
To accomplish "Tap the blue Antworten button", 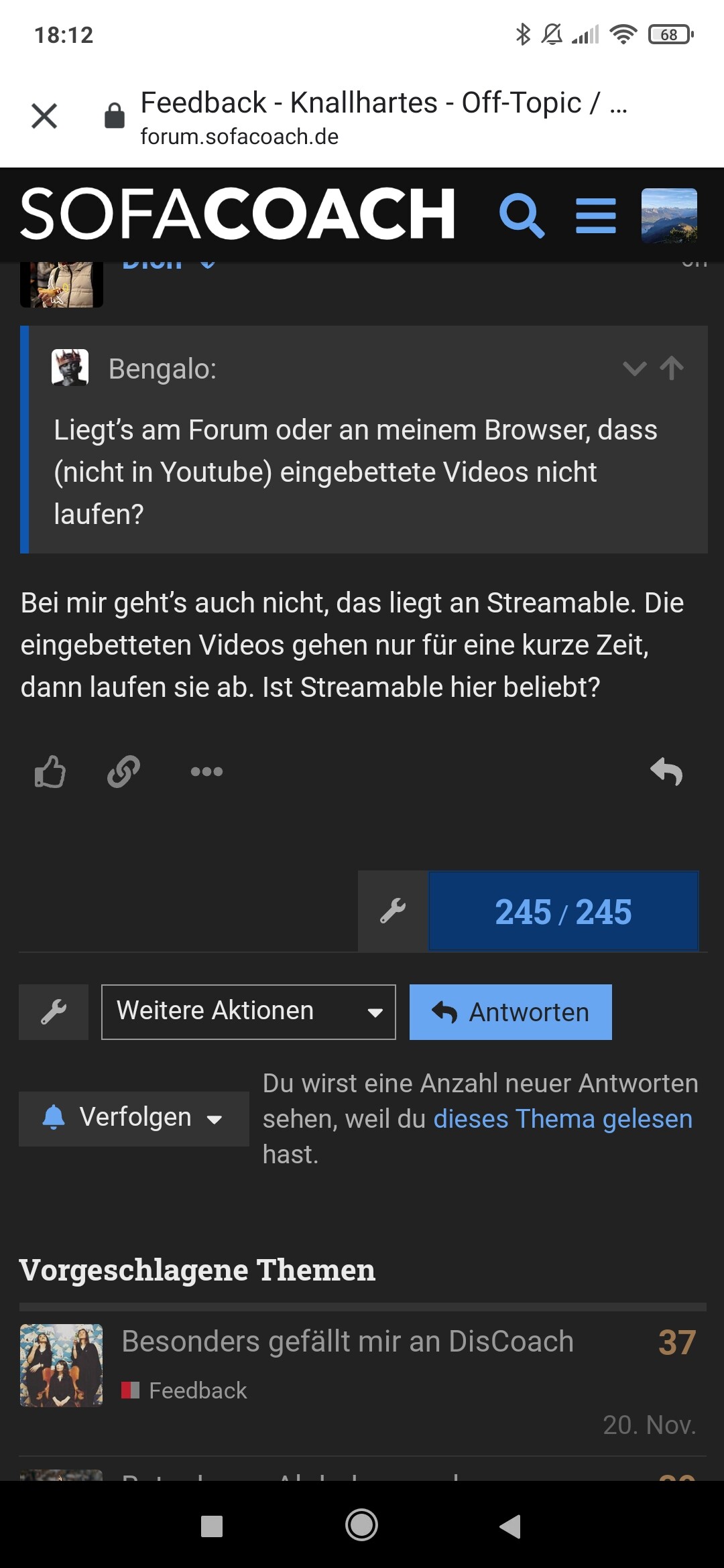I will (x=510, y=1012).
